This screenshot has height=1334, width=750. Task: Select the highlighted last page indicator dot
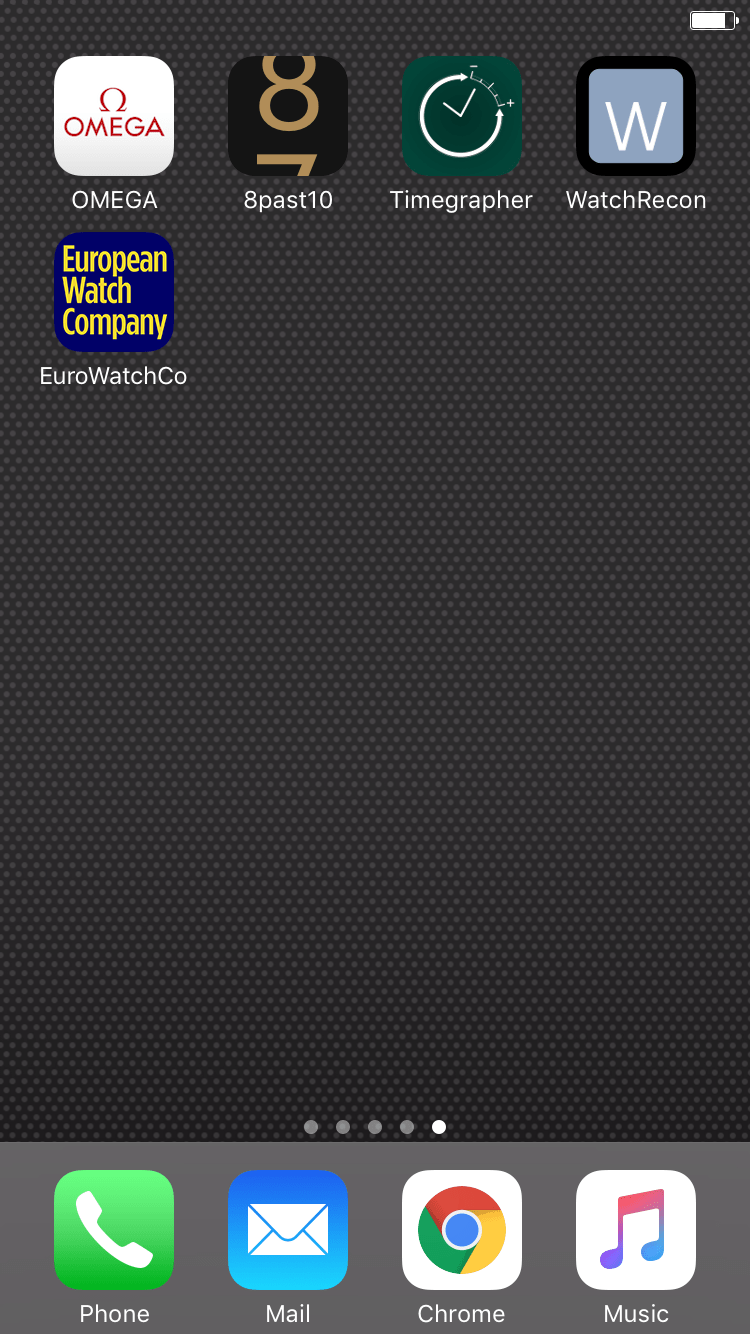pyautogui.click(x=439, y=1126)
